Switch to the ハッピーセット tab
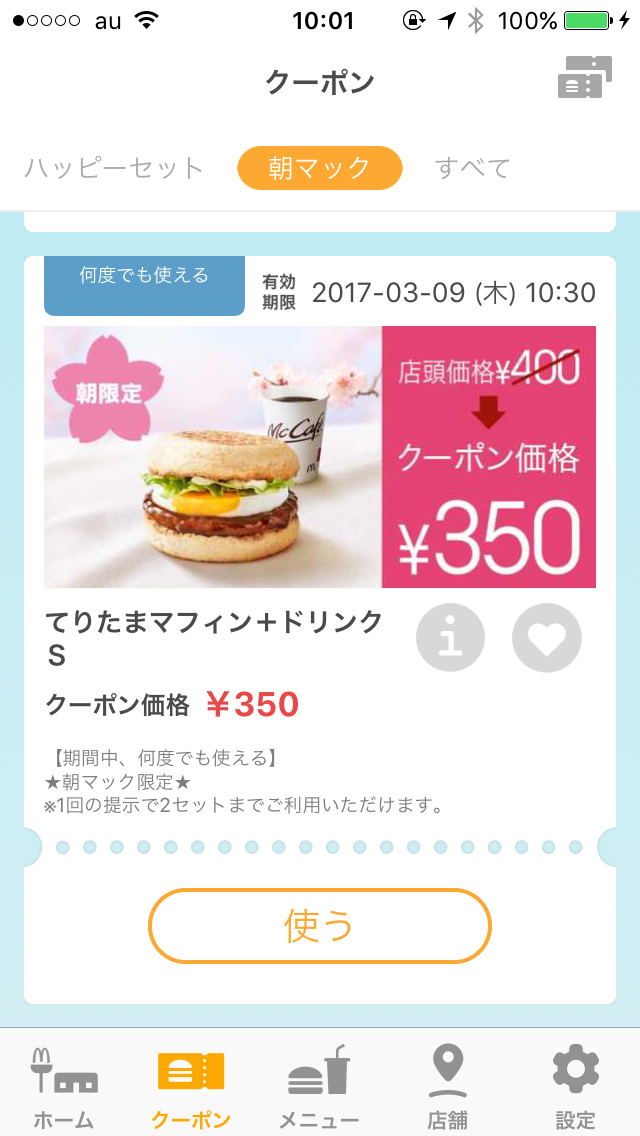This screenshot has height=1136, width=640. point(114,168)
